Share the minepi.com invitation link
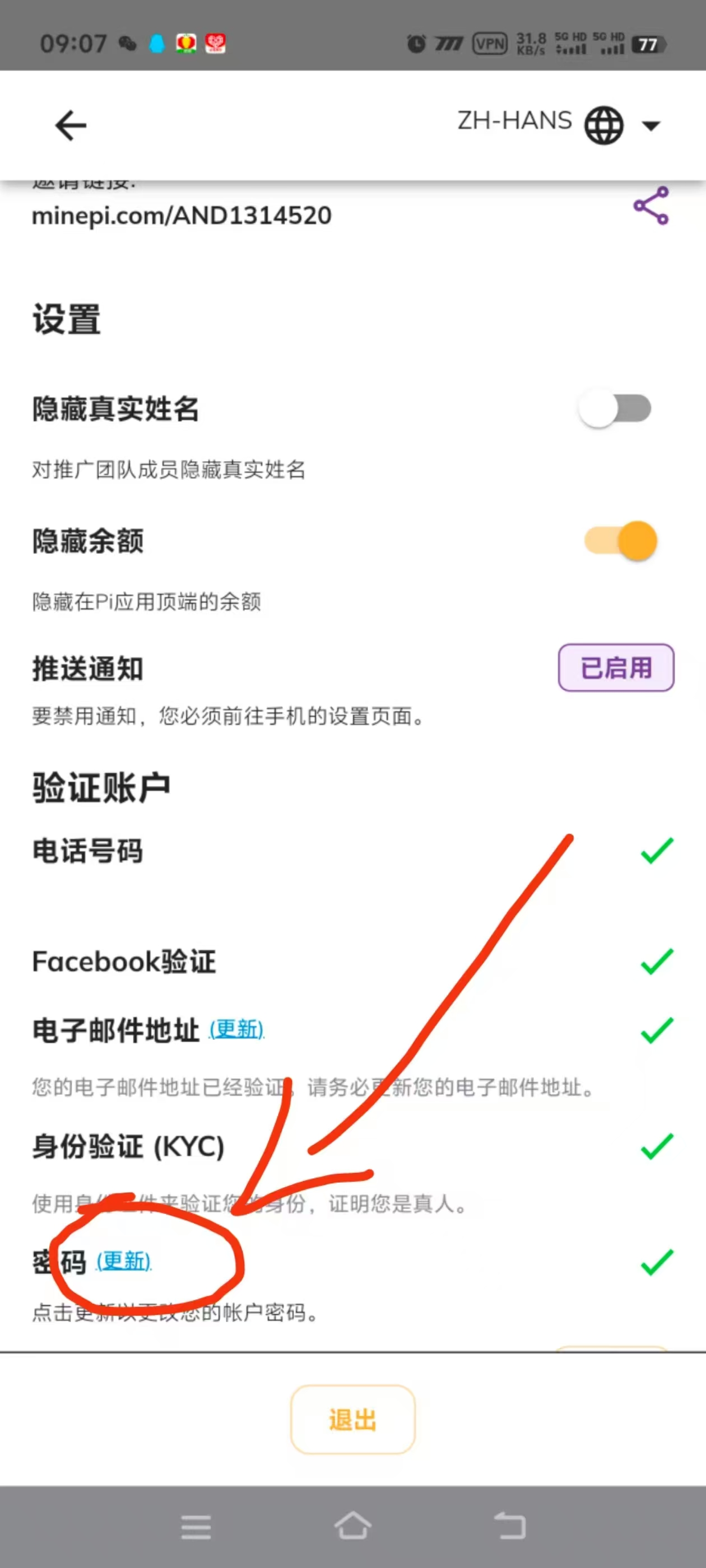 point(651,206)
